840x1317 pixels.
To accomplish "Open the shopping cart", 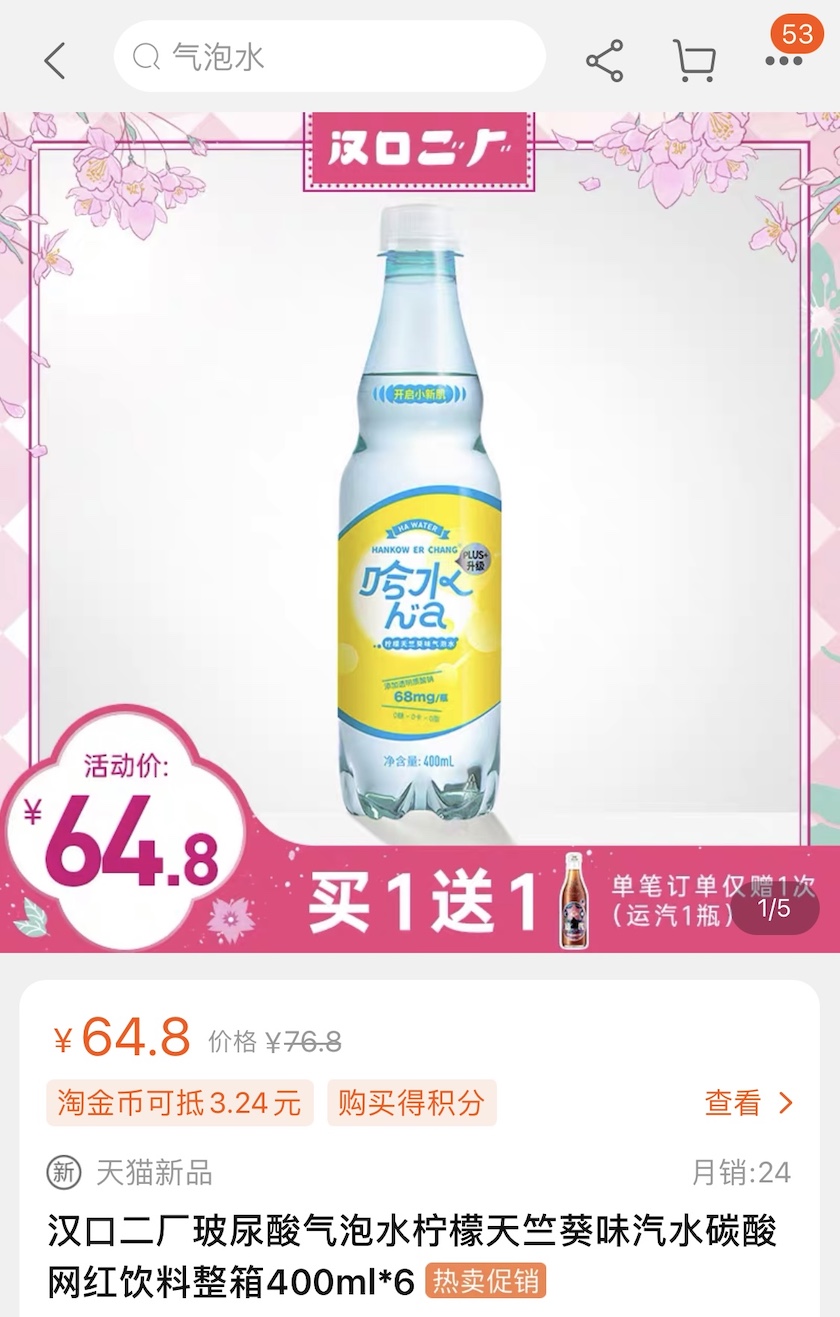I will [693, 61].
